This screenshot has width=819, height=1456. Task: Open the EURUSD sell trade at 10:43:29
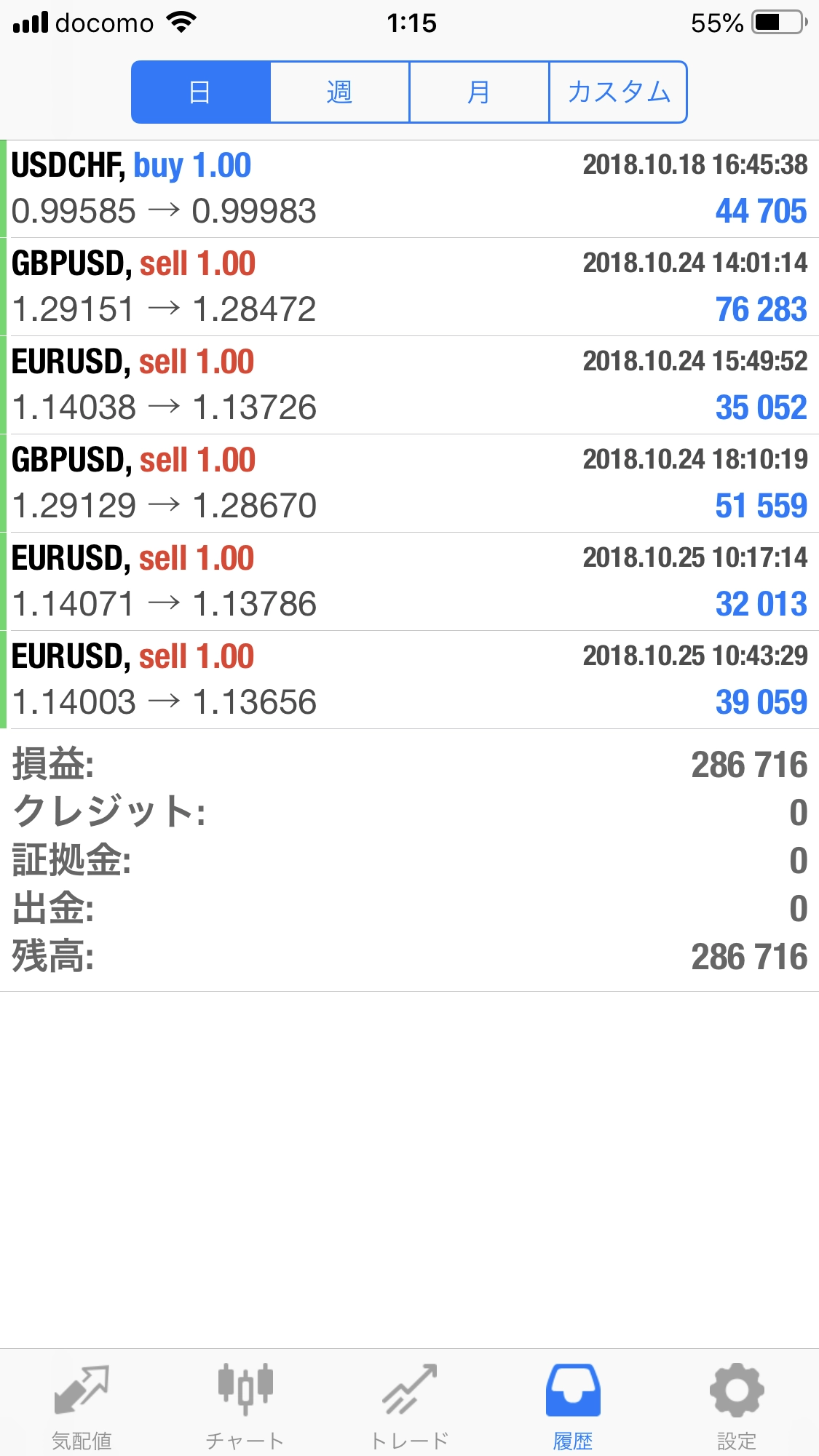pos(409,680)
